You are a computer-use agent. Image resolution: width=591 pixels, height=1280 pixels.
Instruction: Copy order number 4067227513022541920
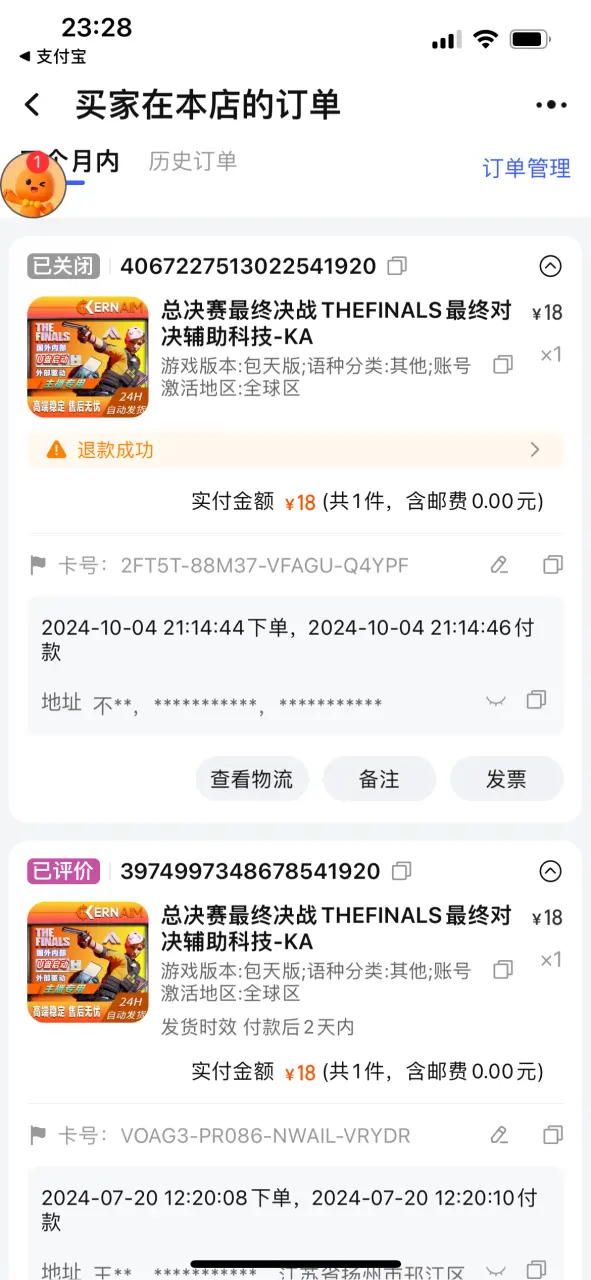(x=397, y=266)
